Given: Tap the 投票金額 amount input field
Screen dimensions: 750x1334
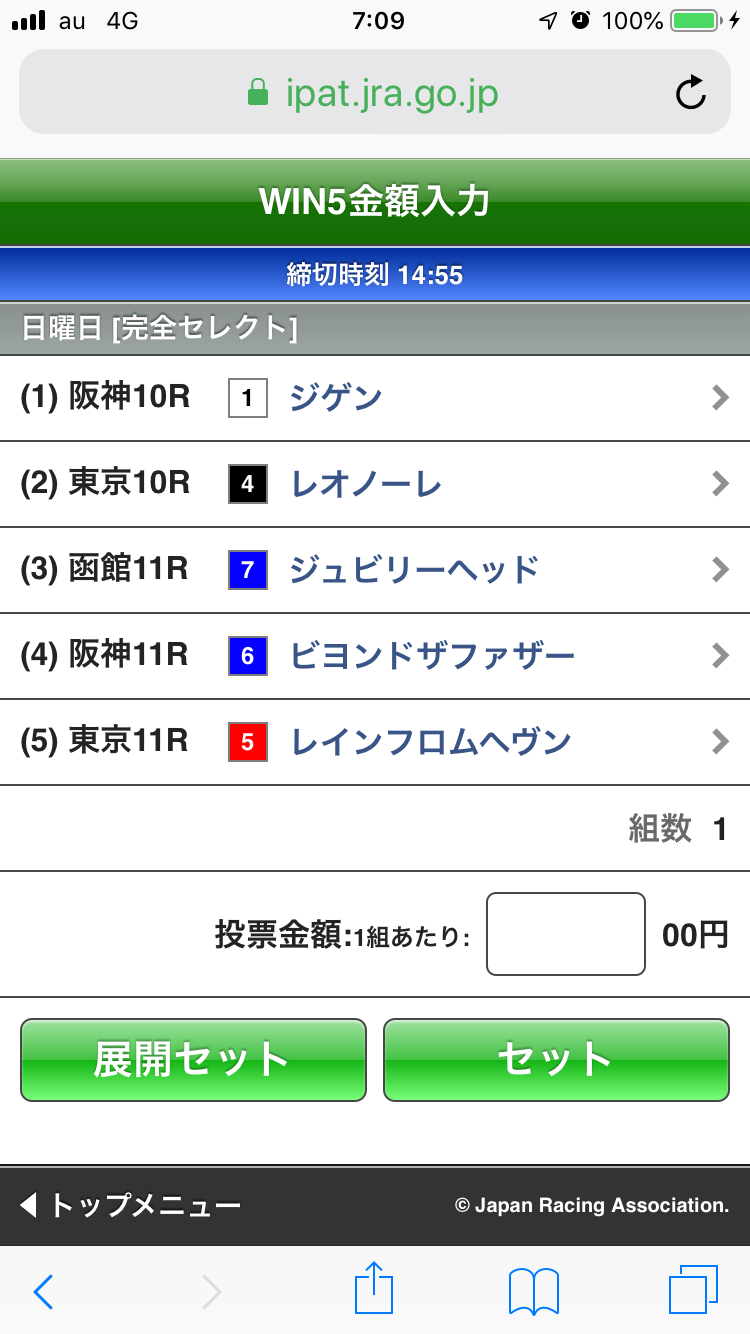Looking at the screenshot, I should [x=565, y=932].
